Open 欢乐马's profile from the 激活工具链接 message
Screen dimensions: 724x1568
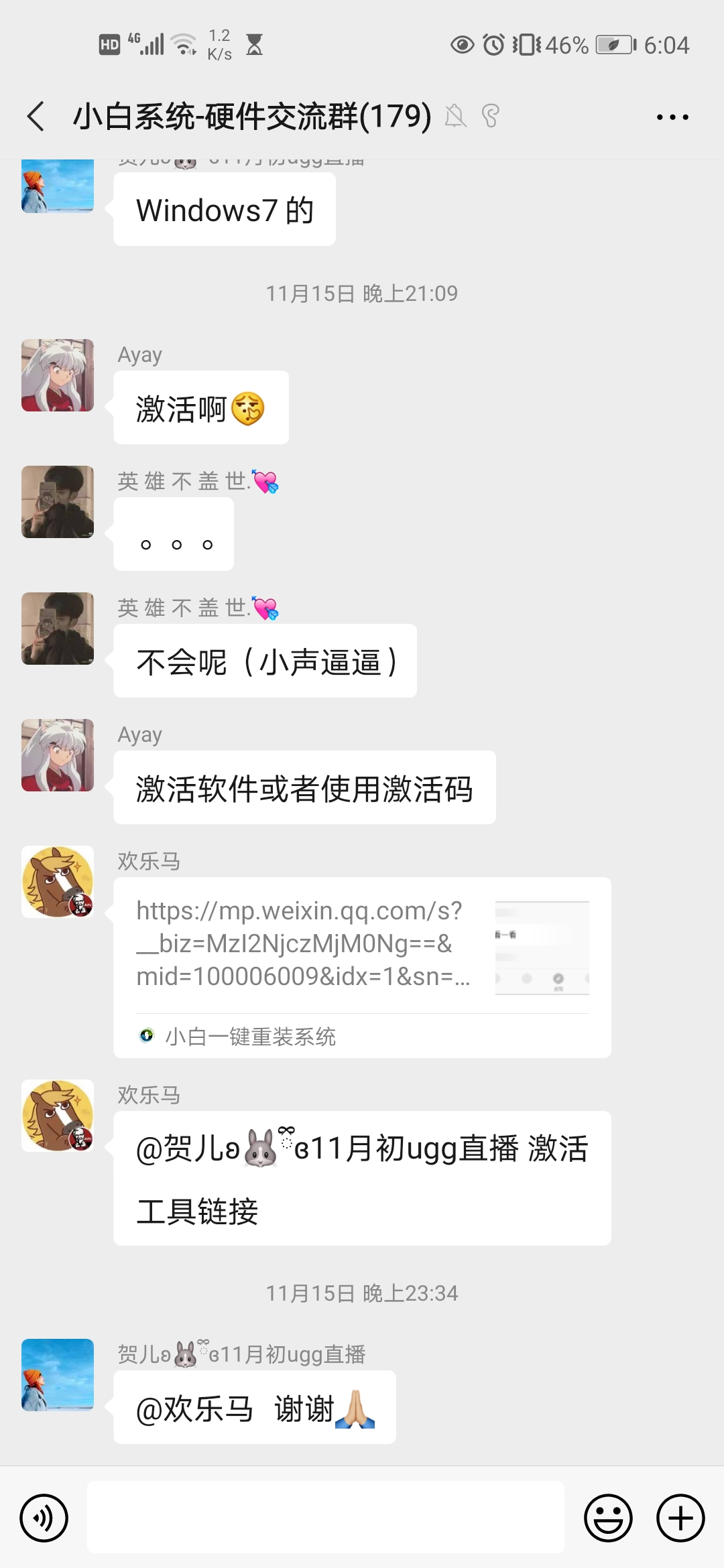tap(58, 1116)
